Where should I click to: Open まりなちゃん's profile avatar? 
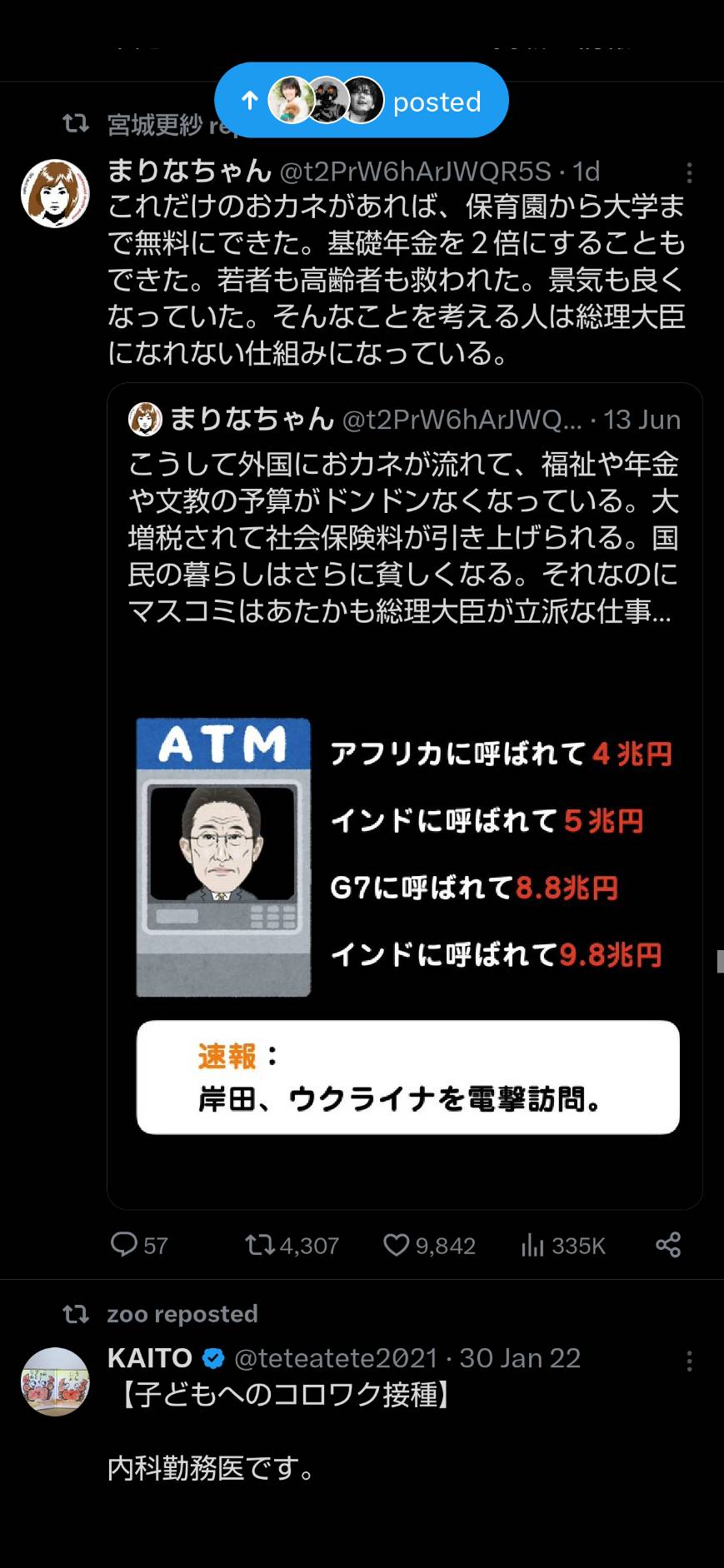coord(55,194)
